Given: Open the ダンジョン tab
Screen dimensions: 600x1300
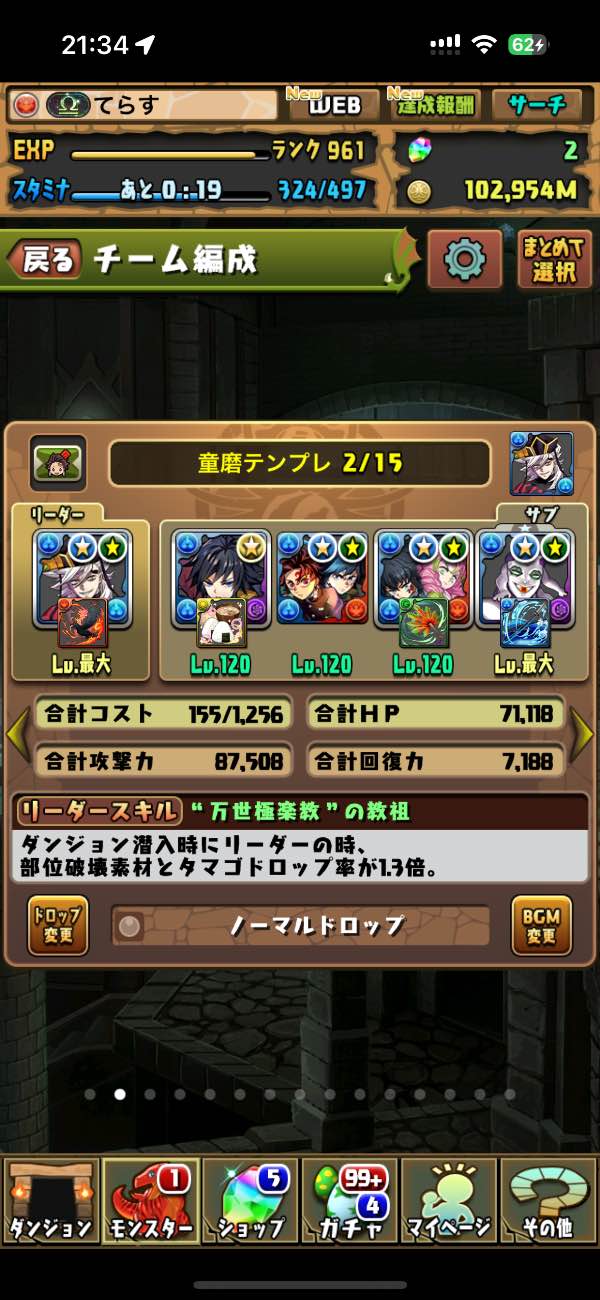Looking at the screenshot, I should pos(50,1200).
